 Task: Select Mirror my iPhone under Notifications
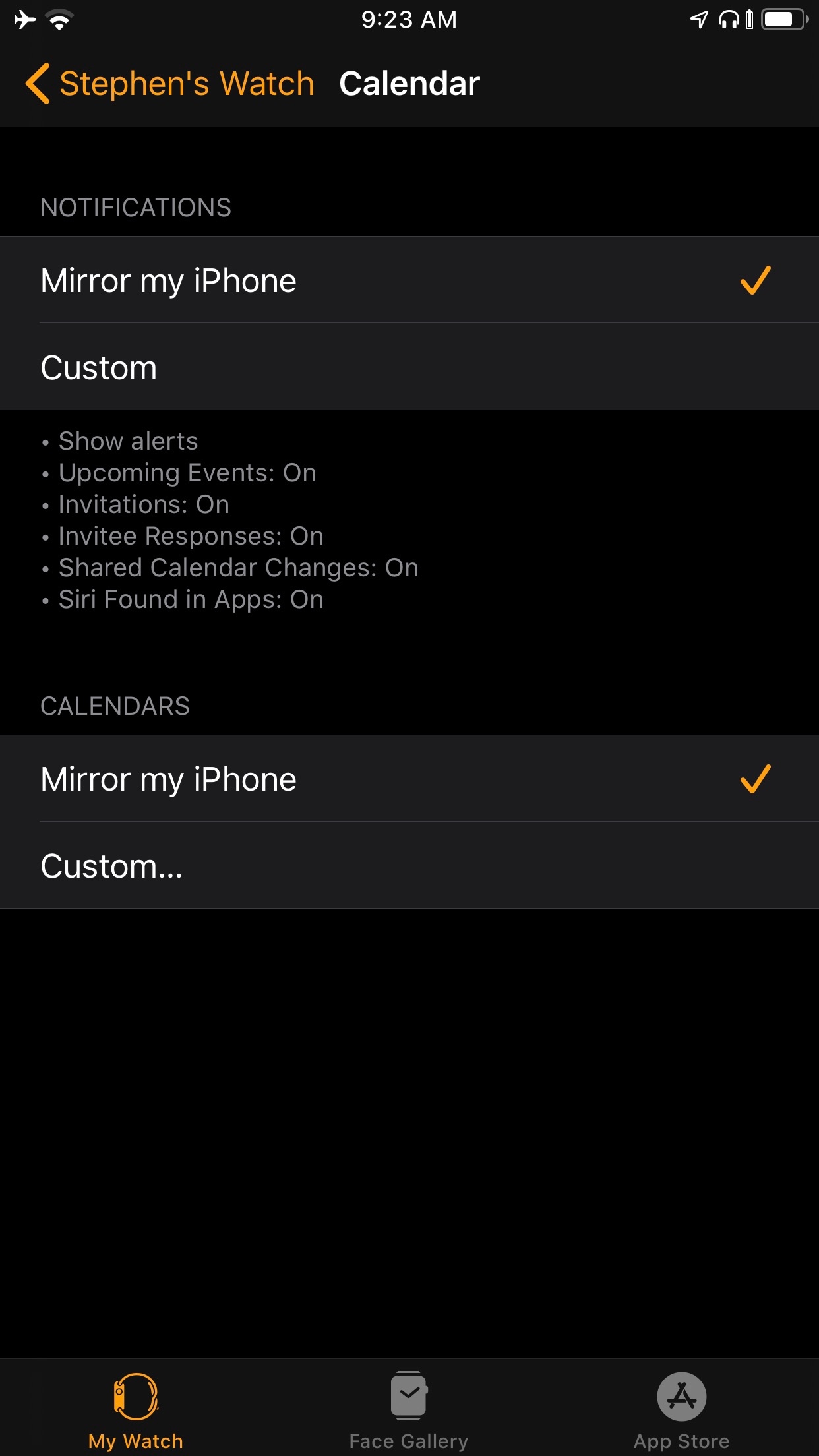tap(409, 280)
